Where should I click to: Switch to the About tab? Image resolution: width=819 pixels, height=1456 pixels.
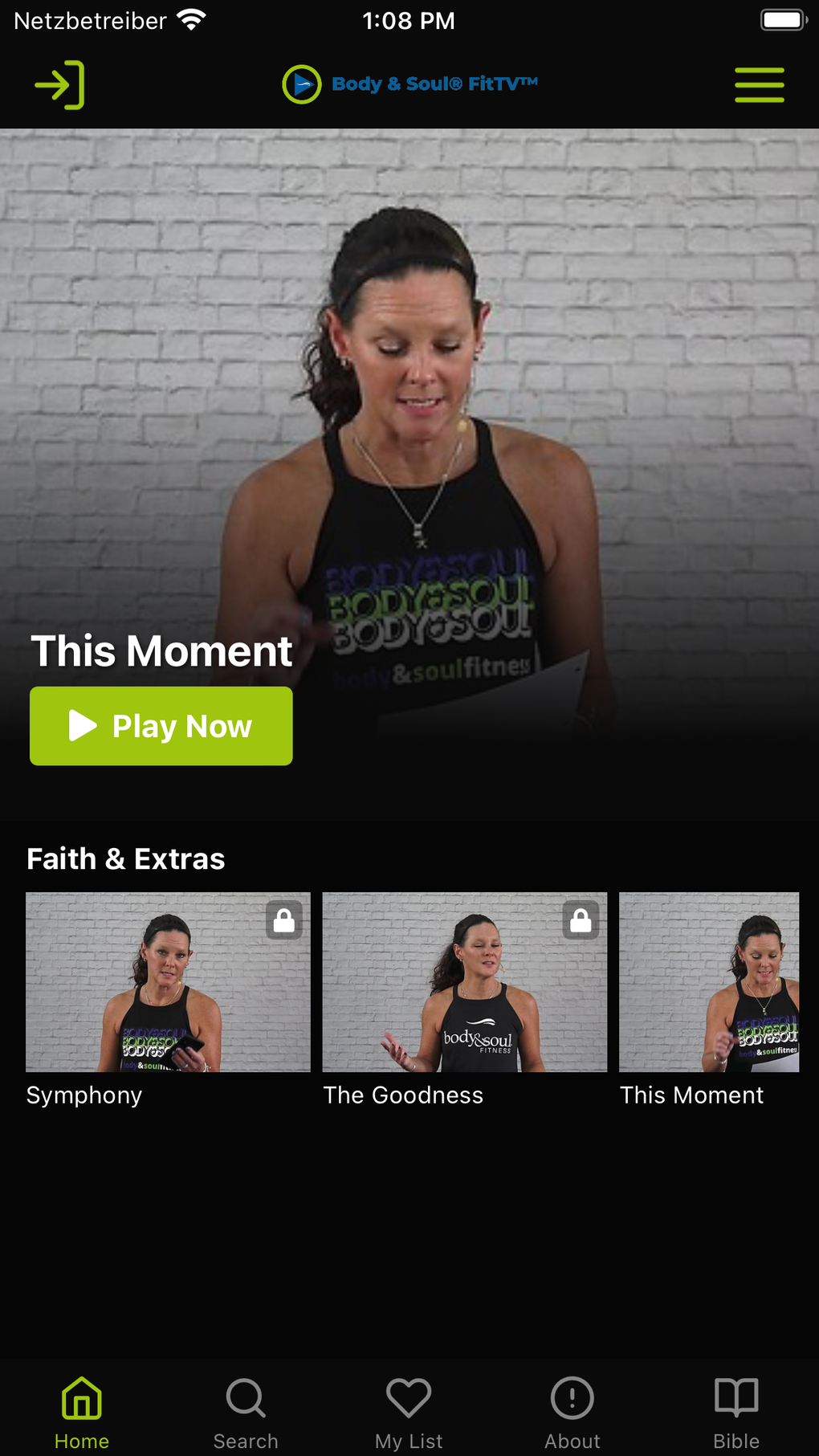point(572,1412)
